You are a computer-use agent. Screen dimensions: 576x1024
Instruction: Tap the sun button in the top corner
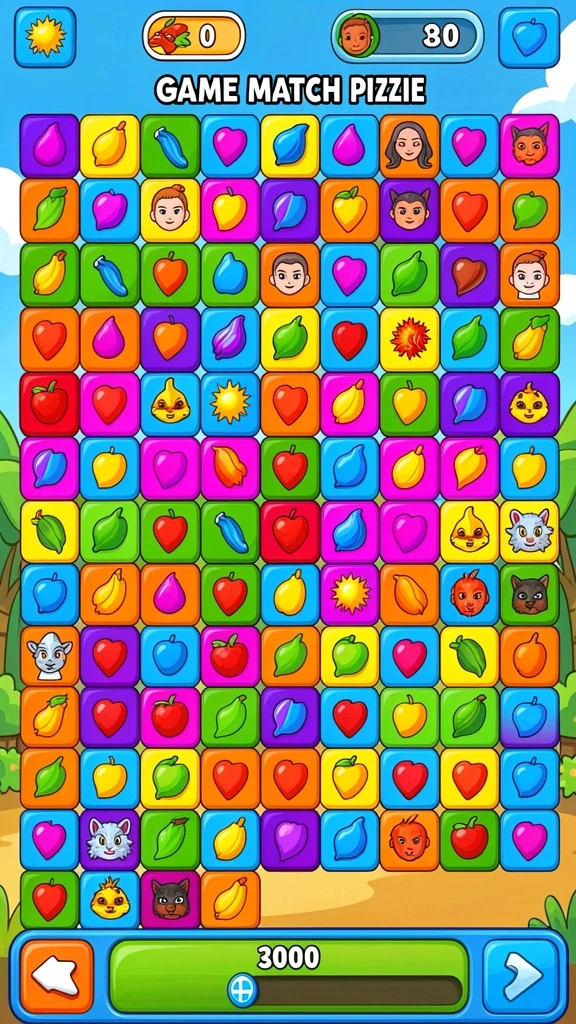pyautogui.click(x=45, y=37)
